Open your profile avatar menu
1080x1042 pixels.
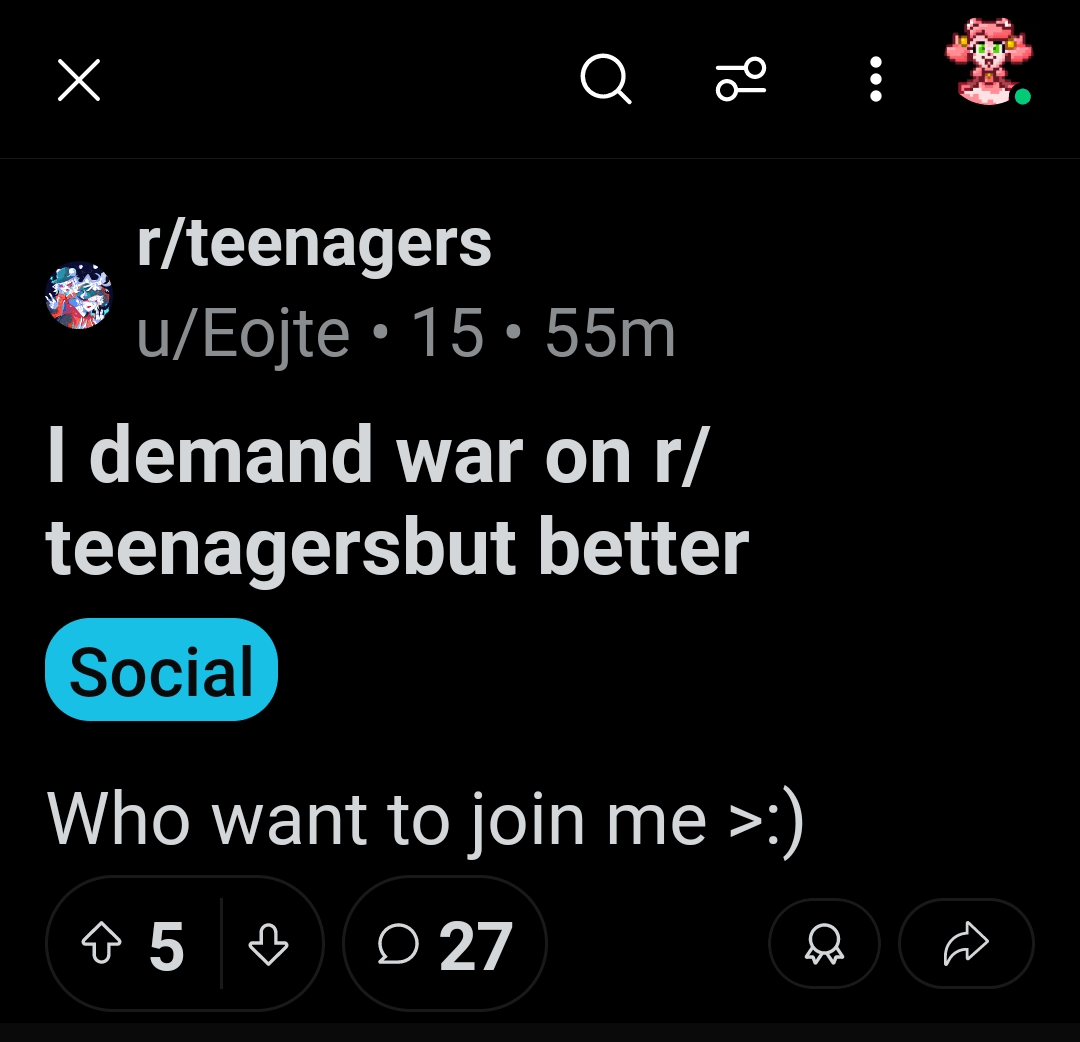pos(988,62)
